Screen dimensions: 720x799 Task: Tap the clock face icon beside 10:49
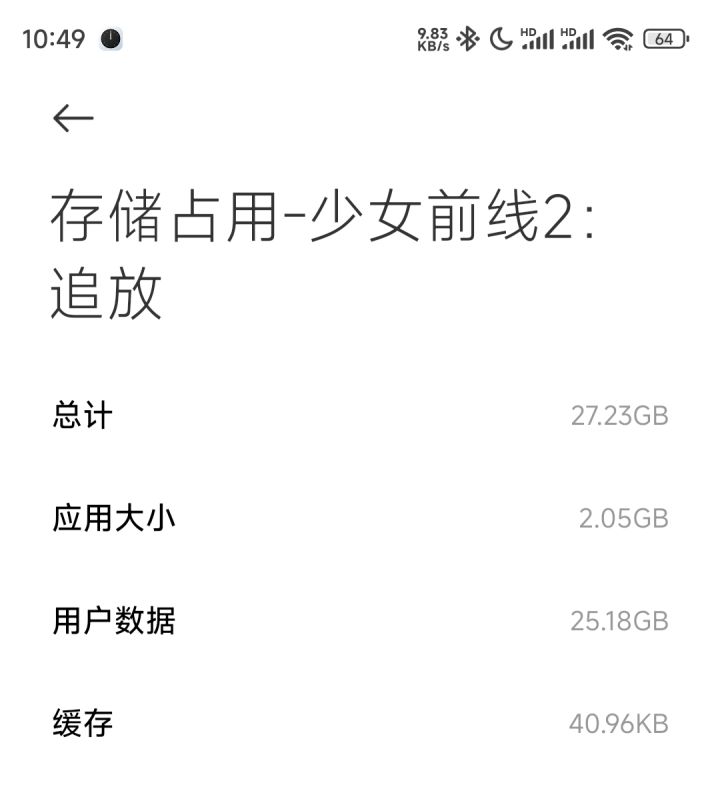[x=110, y=38]
